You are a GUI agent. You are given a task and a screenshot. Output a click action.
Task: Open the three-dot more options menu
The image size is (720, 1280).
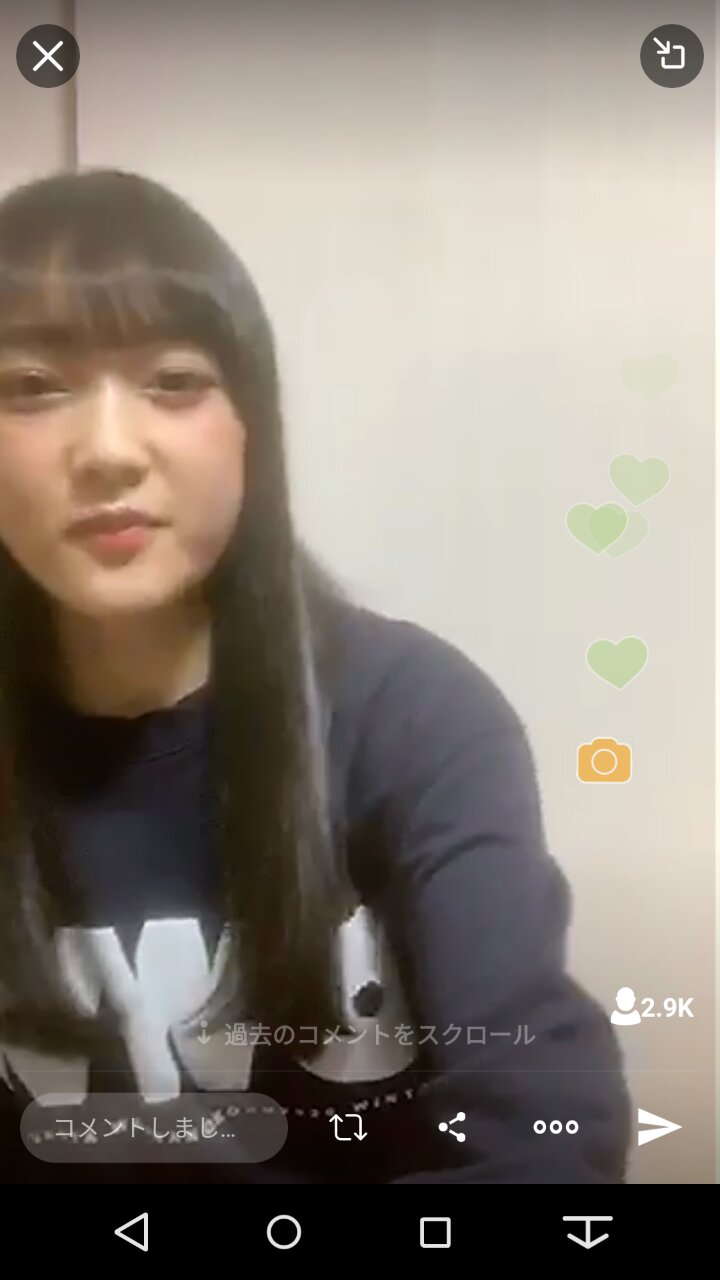tap(556, 1128)
